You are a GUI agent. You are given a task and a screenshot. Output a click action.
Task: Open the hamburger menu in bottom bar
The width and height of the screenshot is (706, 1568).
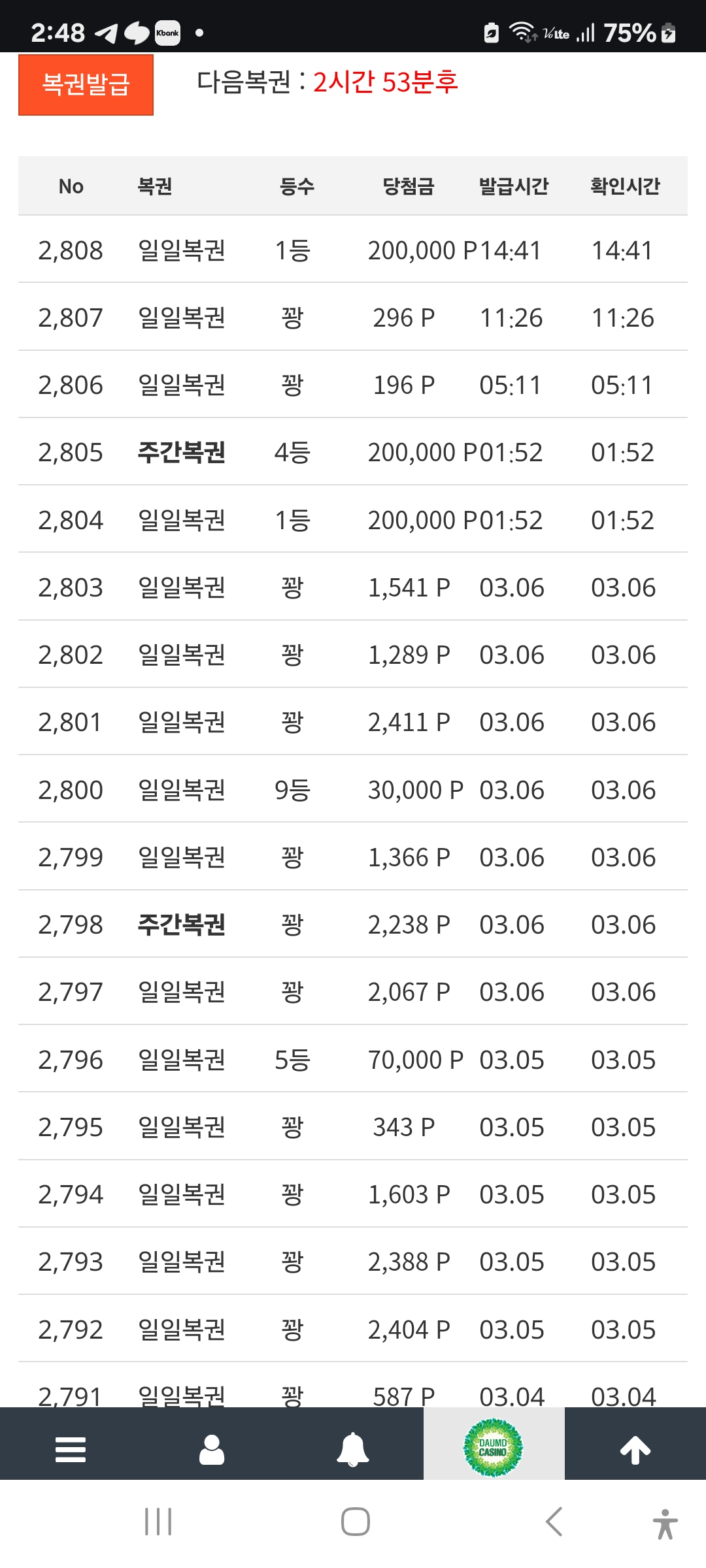(71, 1449)
